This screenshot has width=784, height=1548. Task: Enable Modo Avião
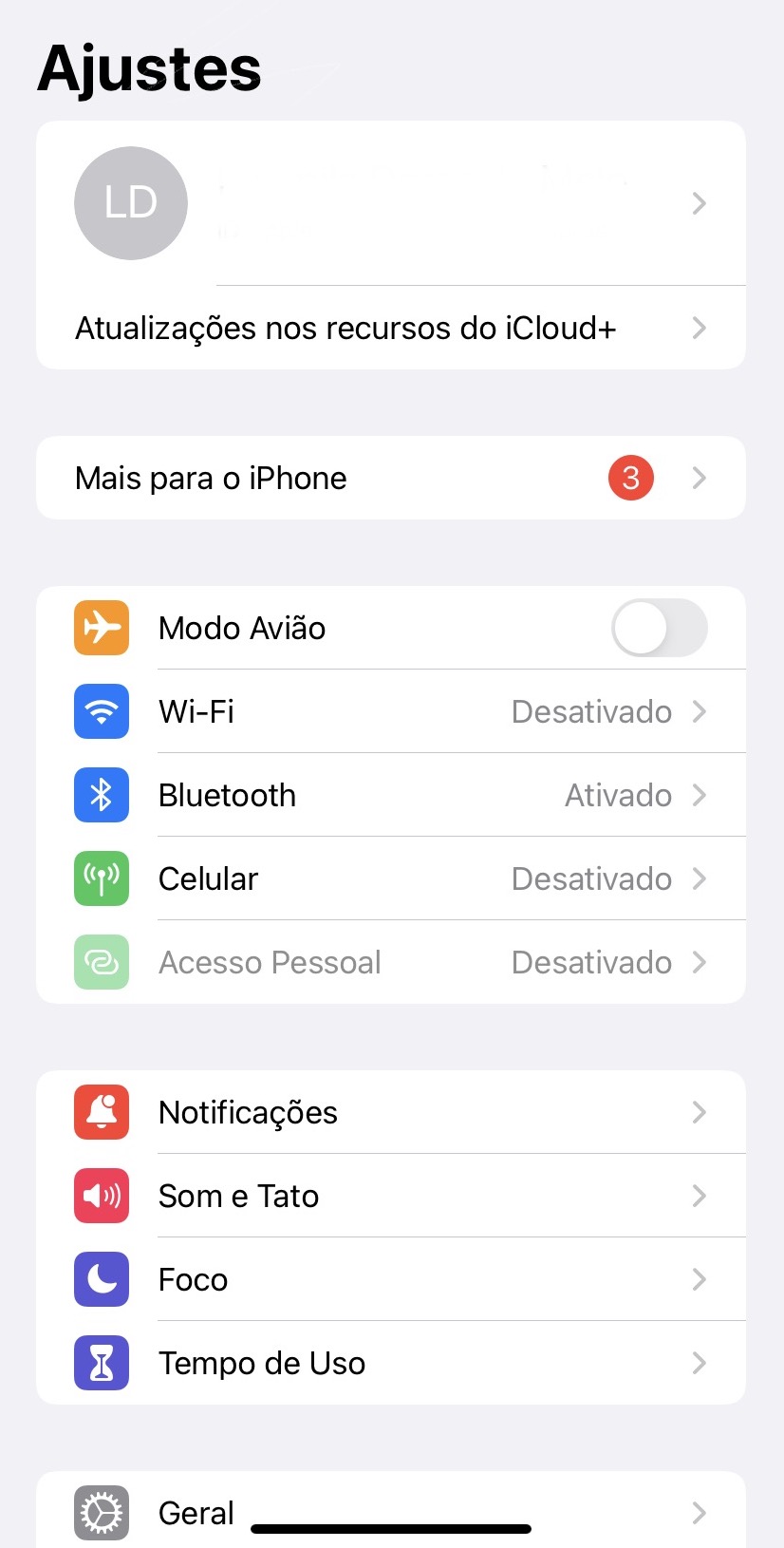660,628
